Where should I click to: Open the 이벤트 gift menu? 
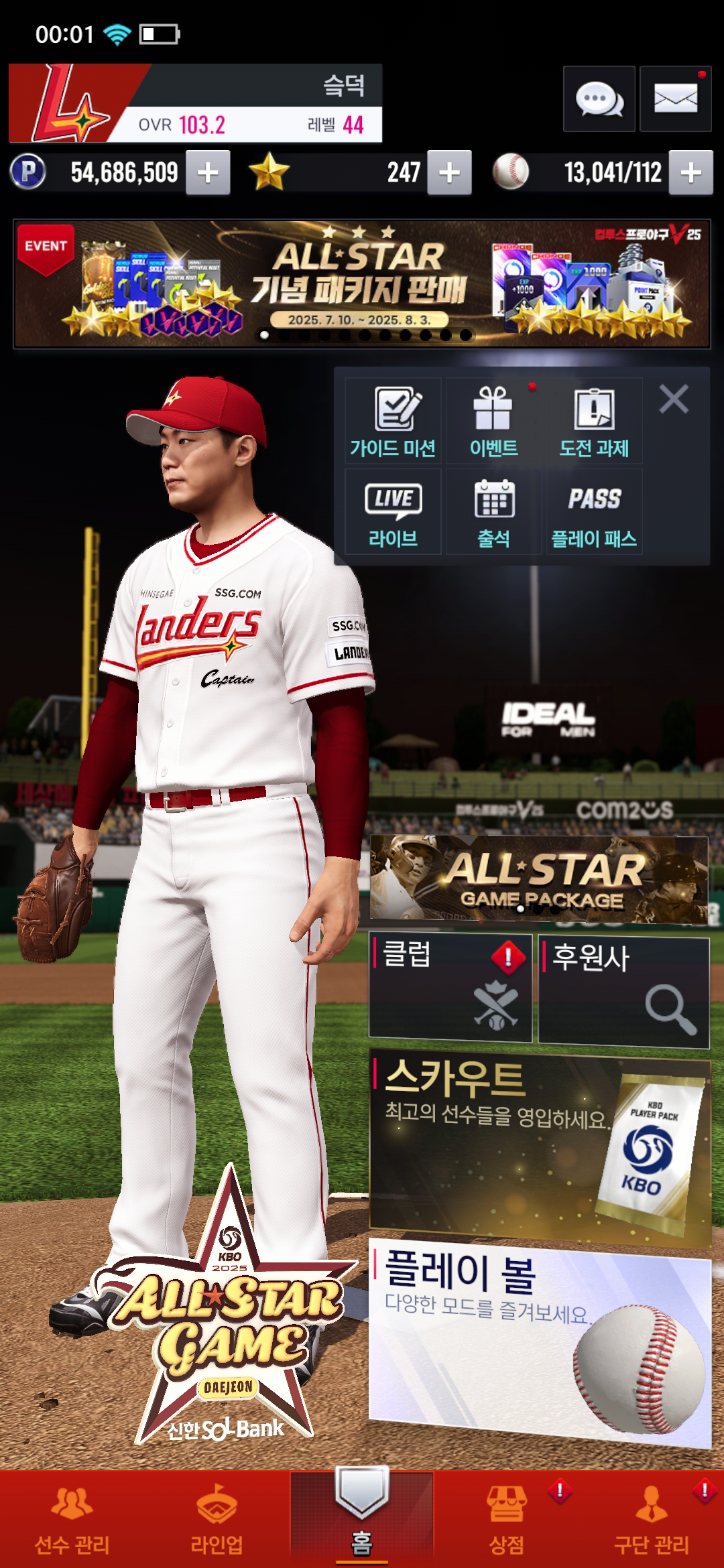[x=493, y=421]
